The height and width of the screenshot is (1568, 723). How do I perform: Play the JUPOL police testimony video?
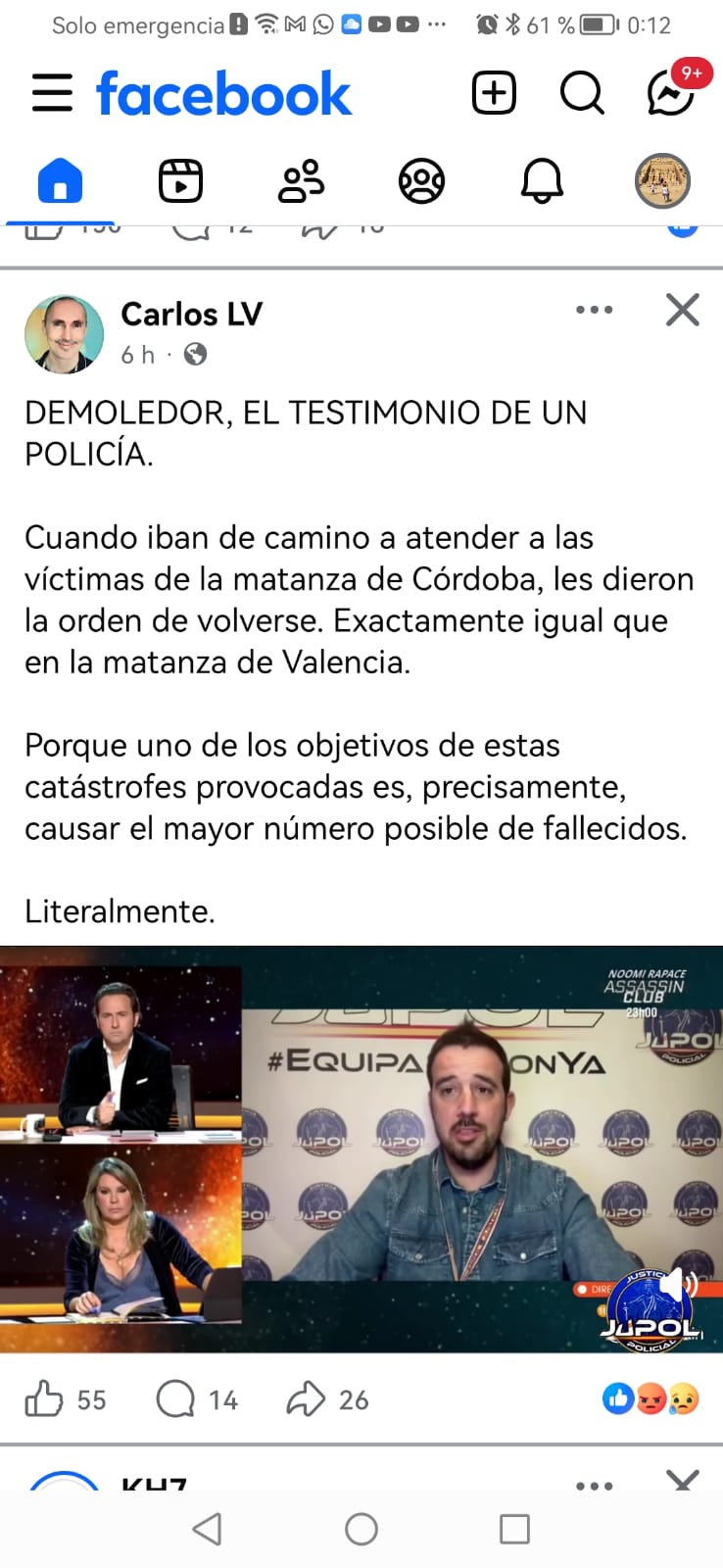[361, 1149]
